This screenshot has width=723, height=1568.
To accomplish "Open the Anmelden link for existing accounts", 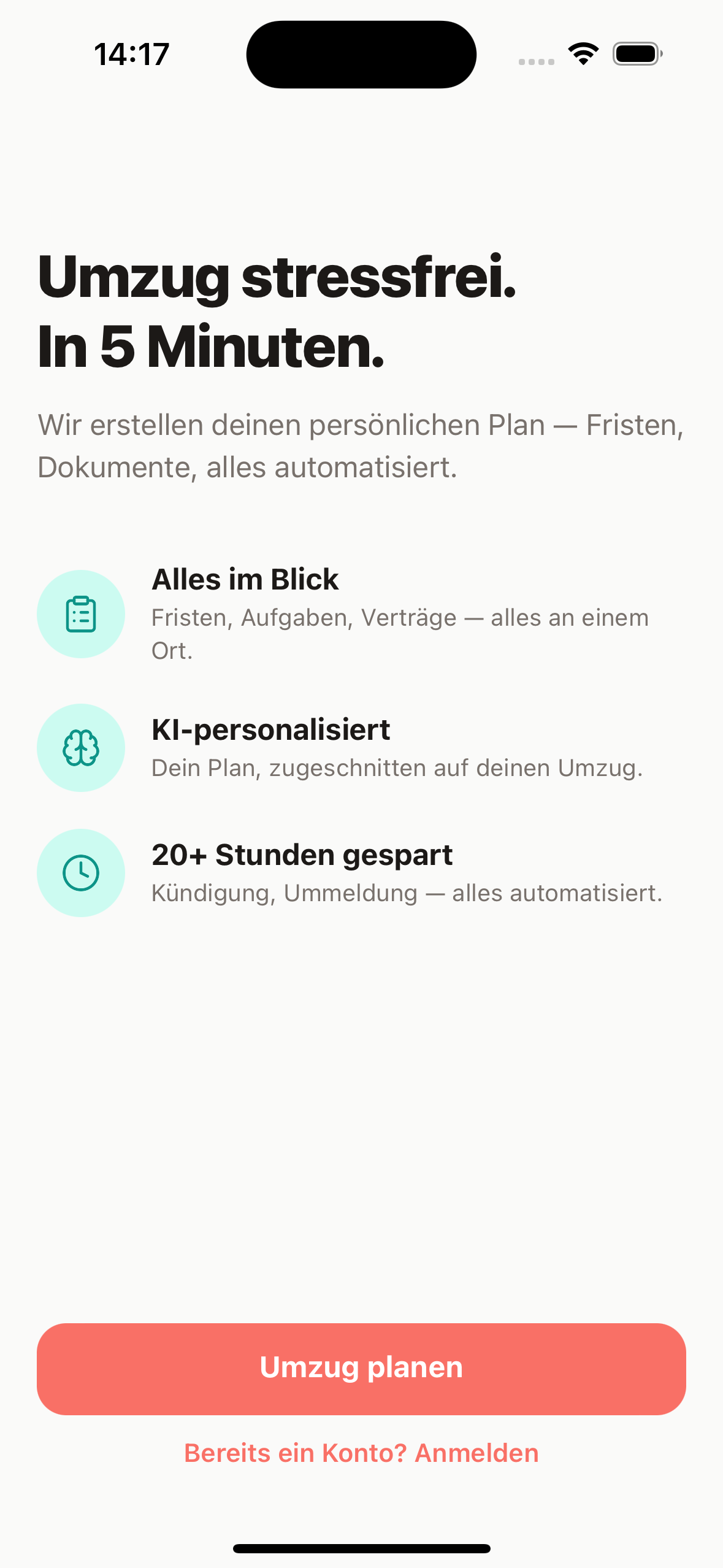I will tap(476, 1453).
